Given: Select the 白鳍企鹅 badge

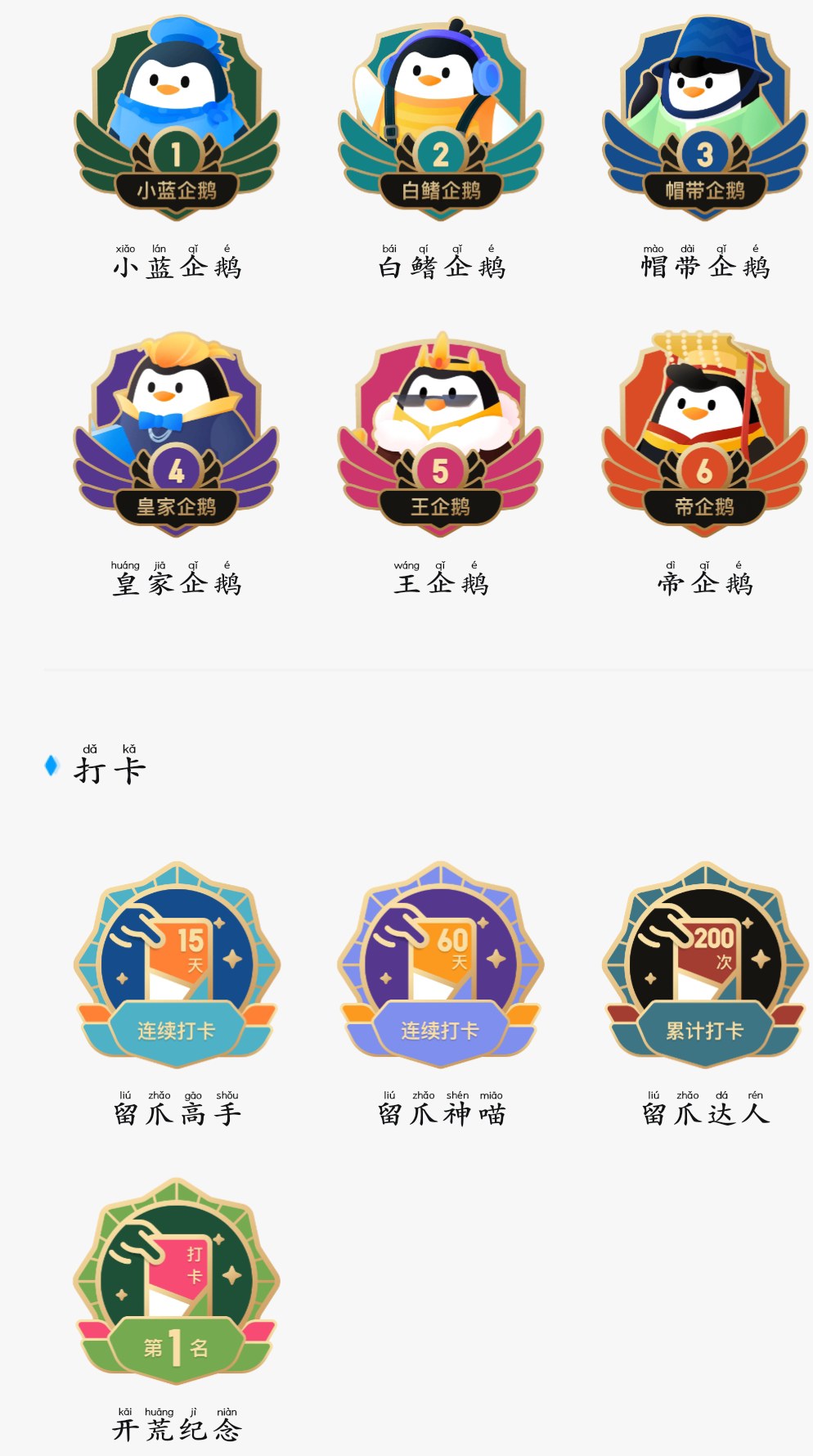Looking at the screenshot, I should (441, 119).
